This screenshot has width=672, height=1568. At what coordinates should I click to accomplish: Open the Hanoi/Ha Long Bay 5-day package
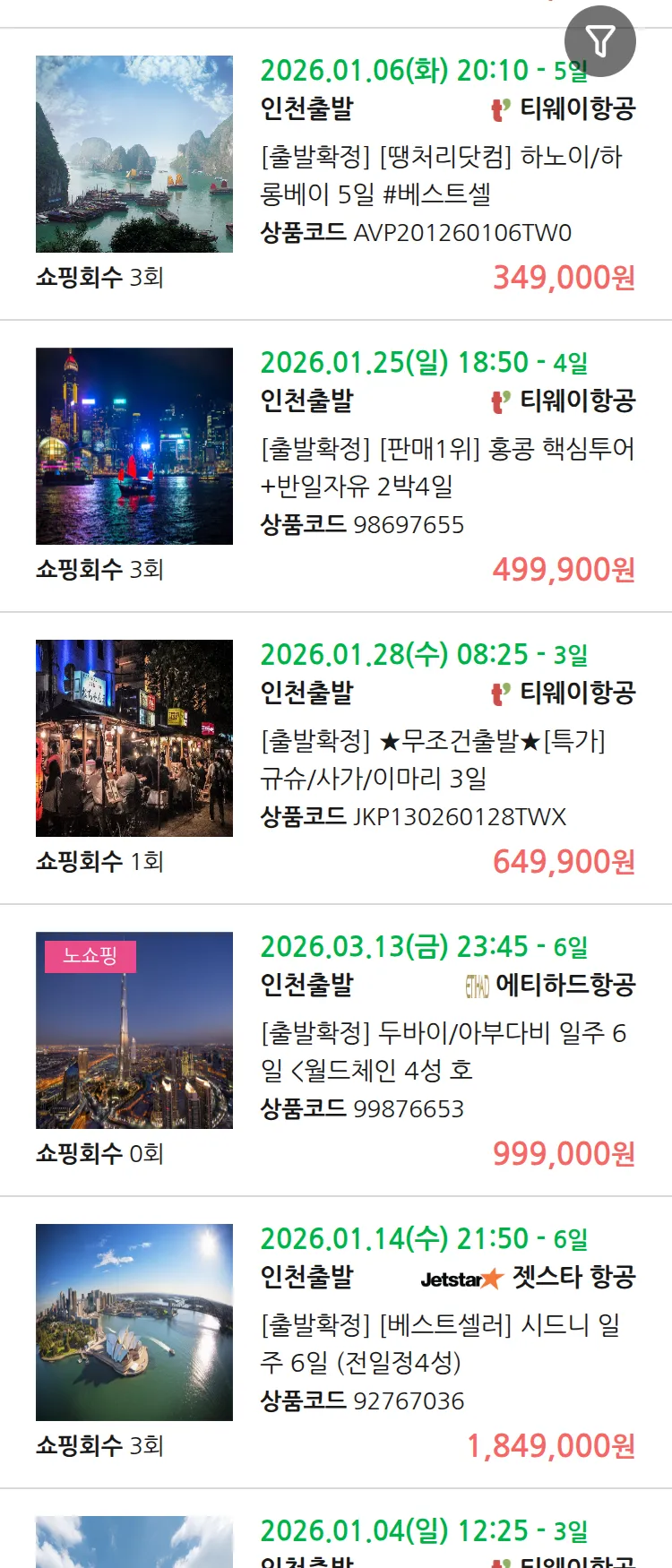tap(441, 175)
